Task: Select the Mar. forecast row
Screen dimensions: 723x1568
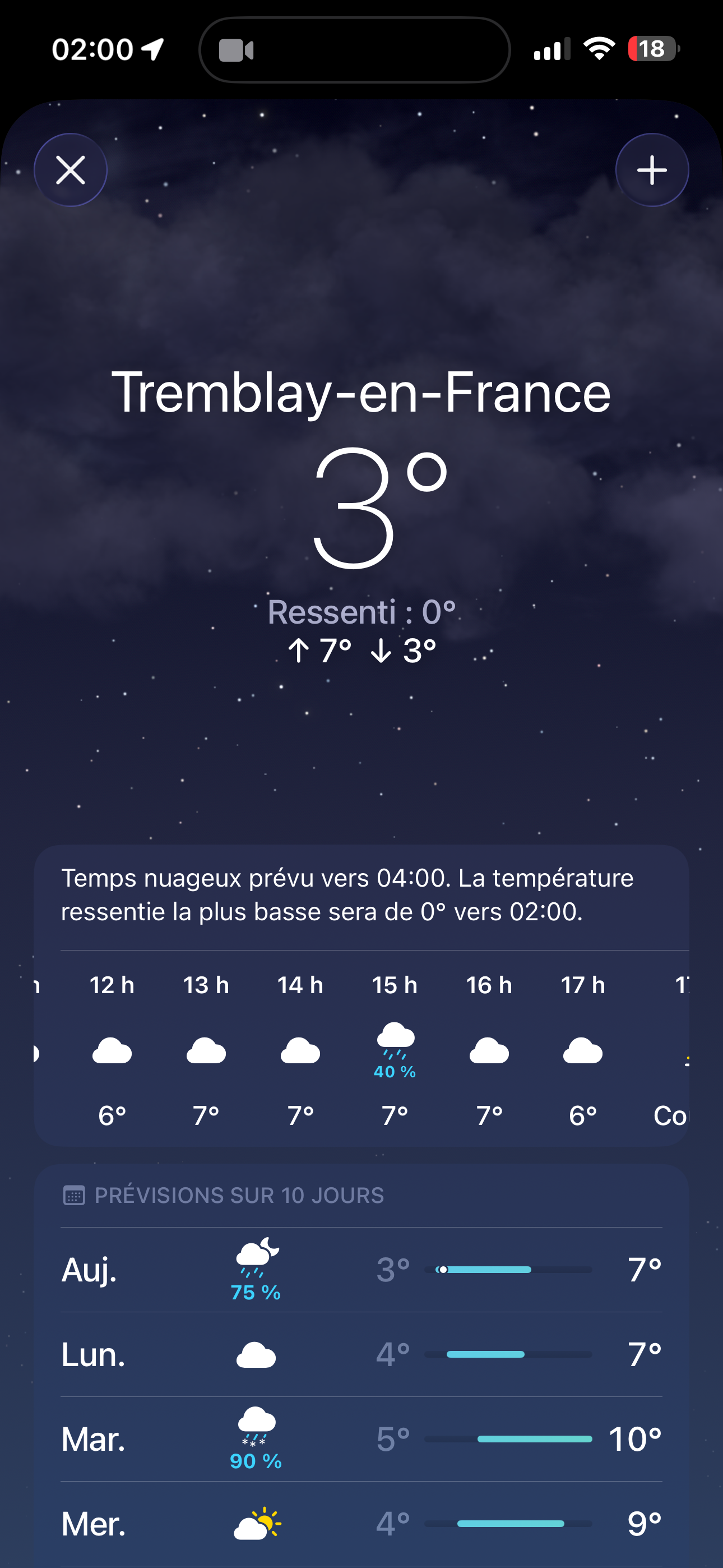Action: [361, 1439]
